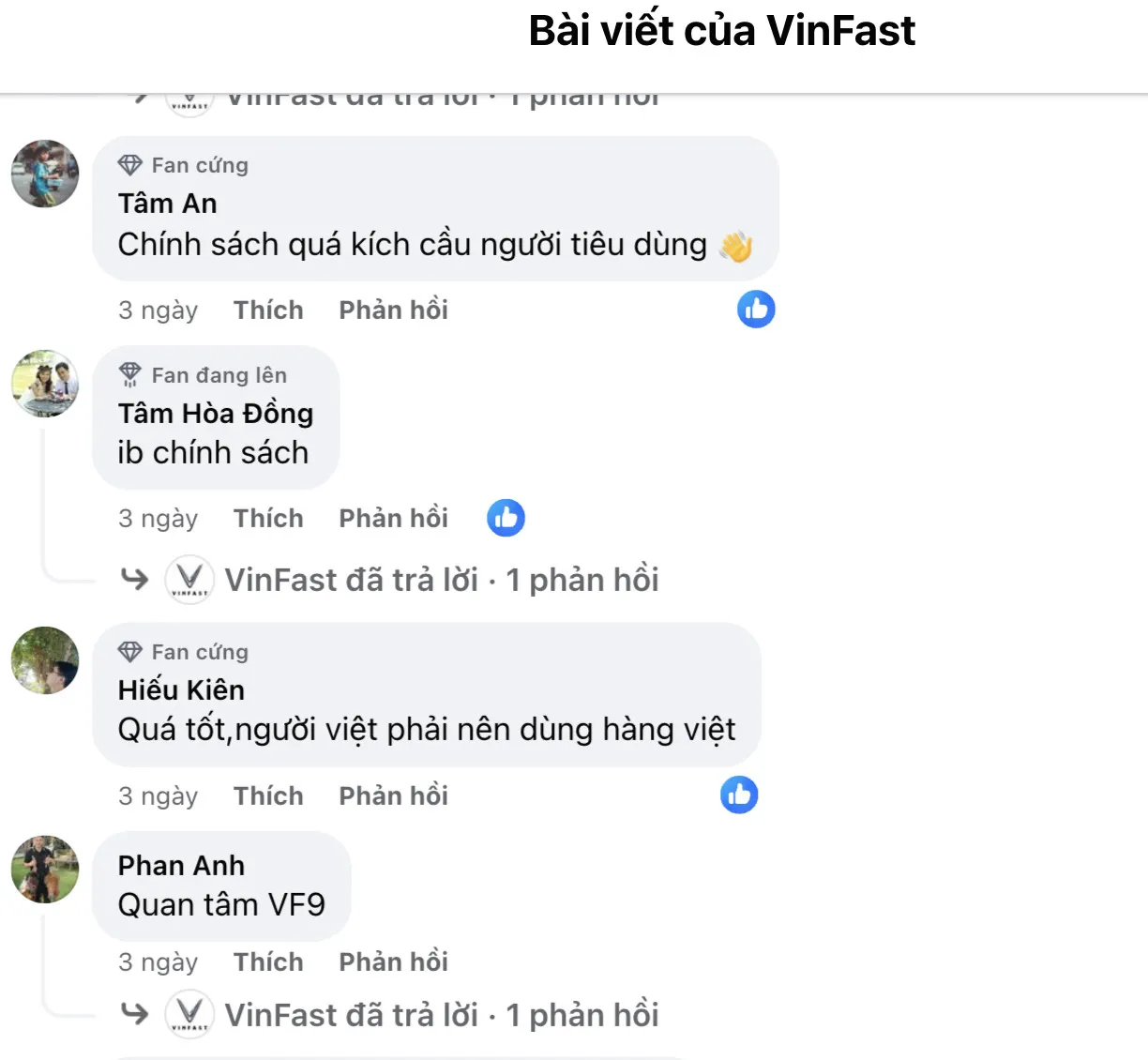This screenshot has height=1060, width=1148.
Task: Like Tâm Hòa Đồng's comment
Action: [268, 518]
